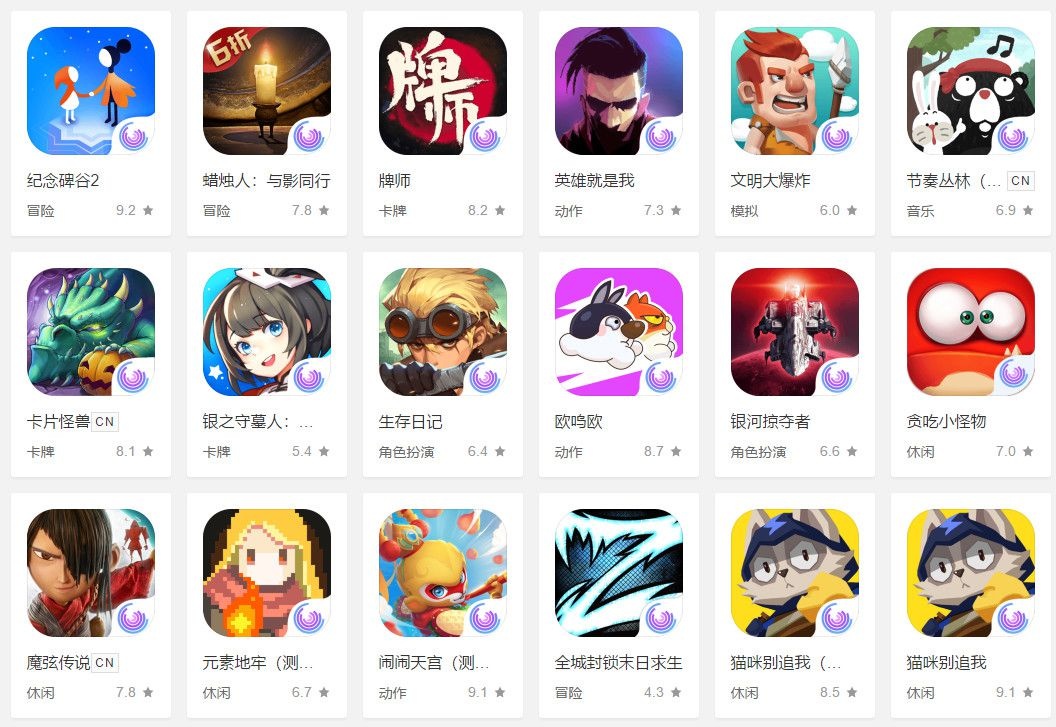Open 猫咪别追我 rated 8.5
The image size is (1056, 727).
795,574
